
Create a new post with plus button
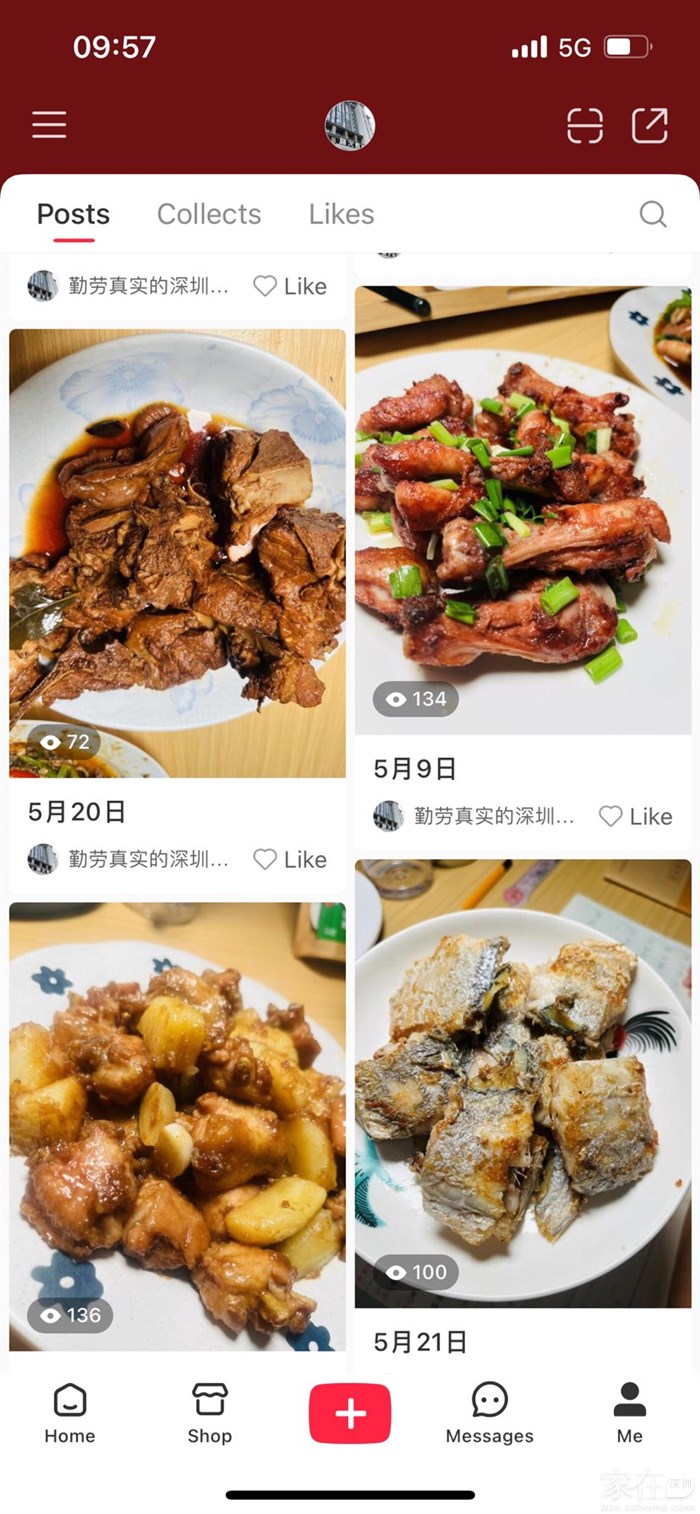point(350,1413)
